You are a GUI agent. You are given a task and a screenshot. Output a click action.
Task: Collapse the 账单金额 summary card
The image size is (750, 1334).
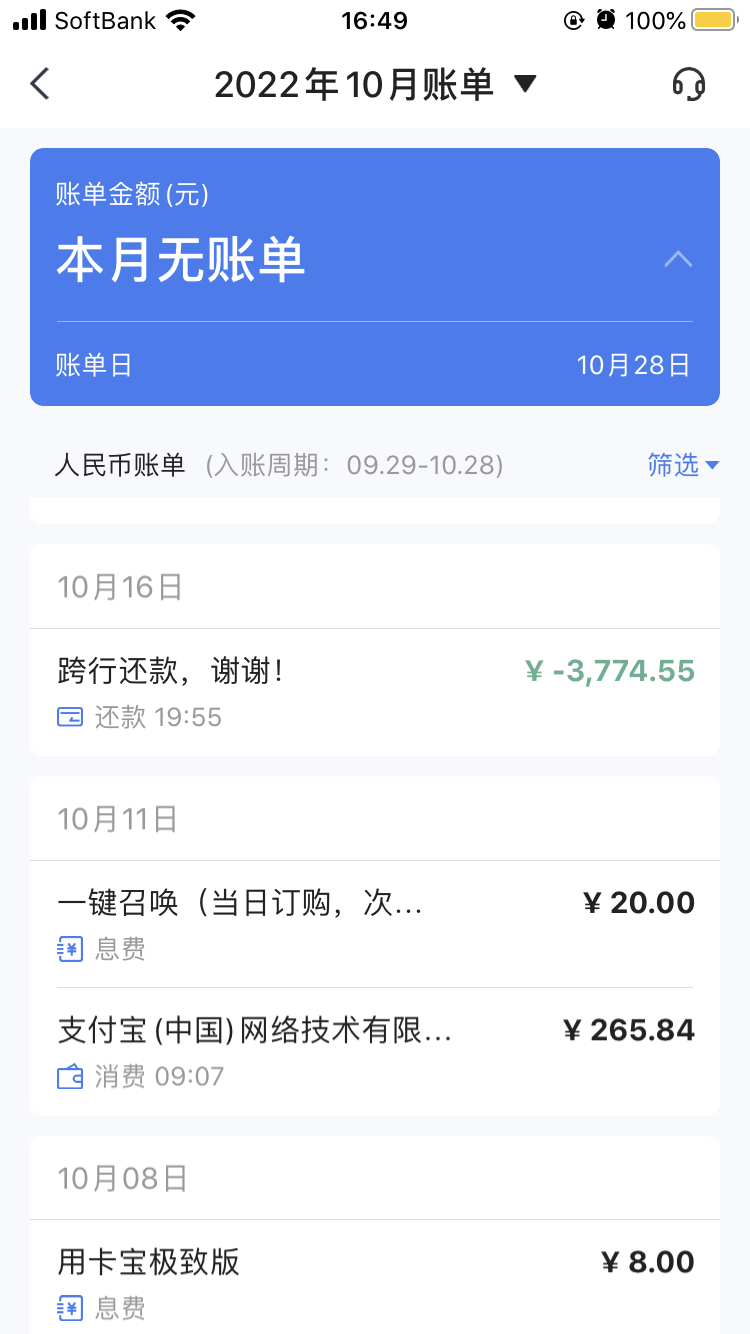click(678, 260)
